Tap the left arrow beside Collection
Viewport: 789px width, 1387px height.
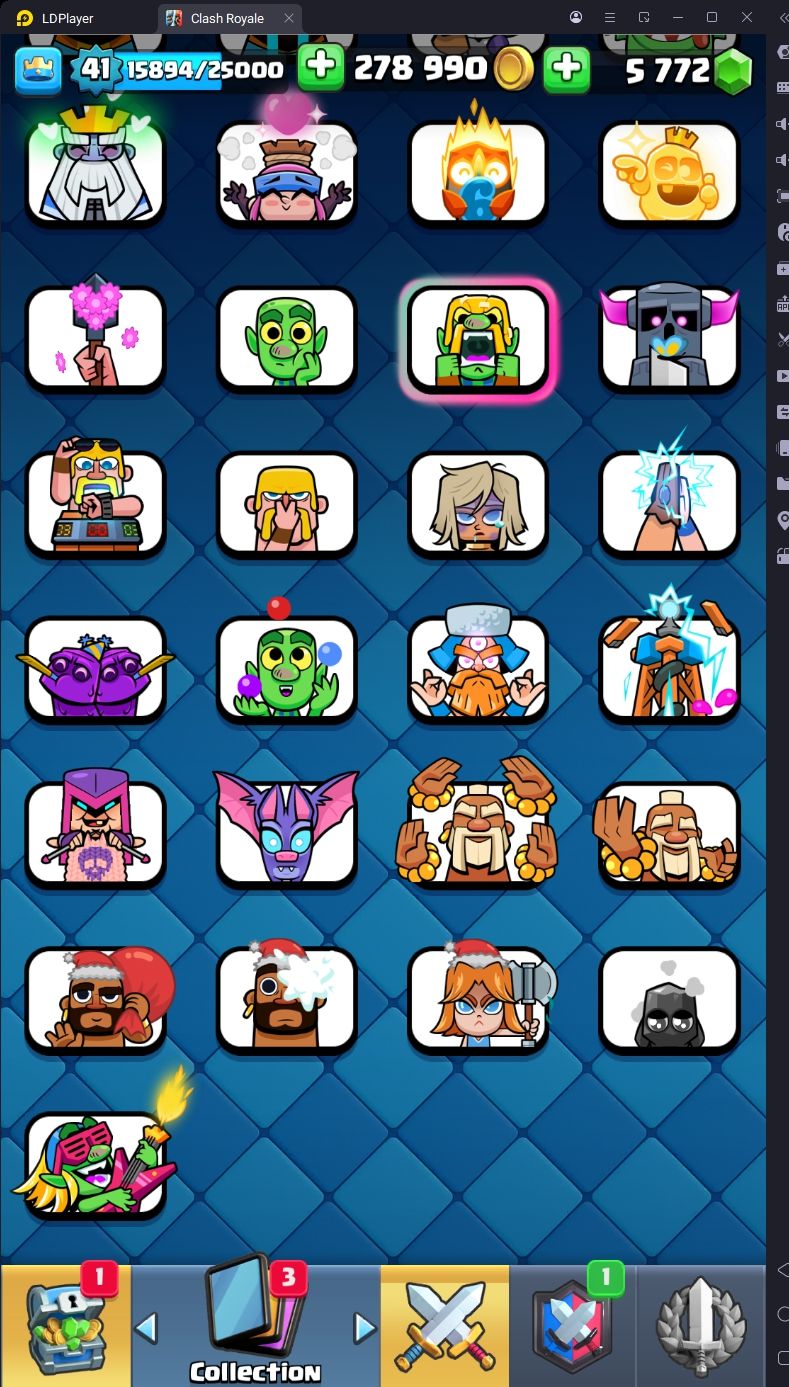point(146,1328)
